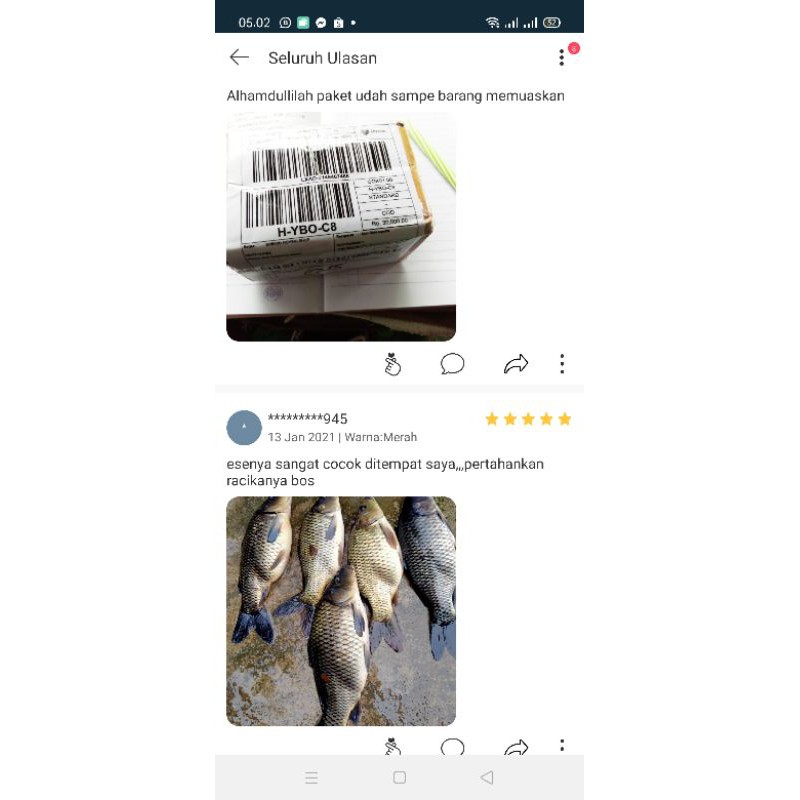
Task: Open reviewer *********945's profile avatar
Action: point(244,427)
